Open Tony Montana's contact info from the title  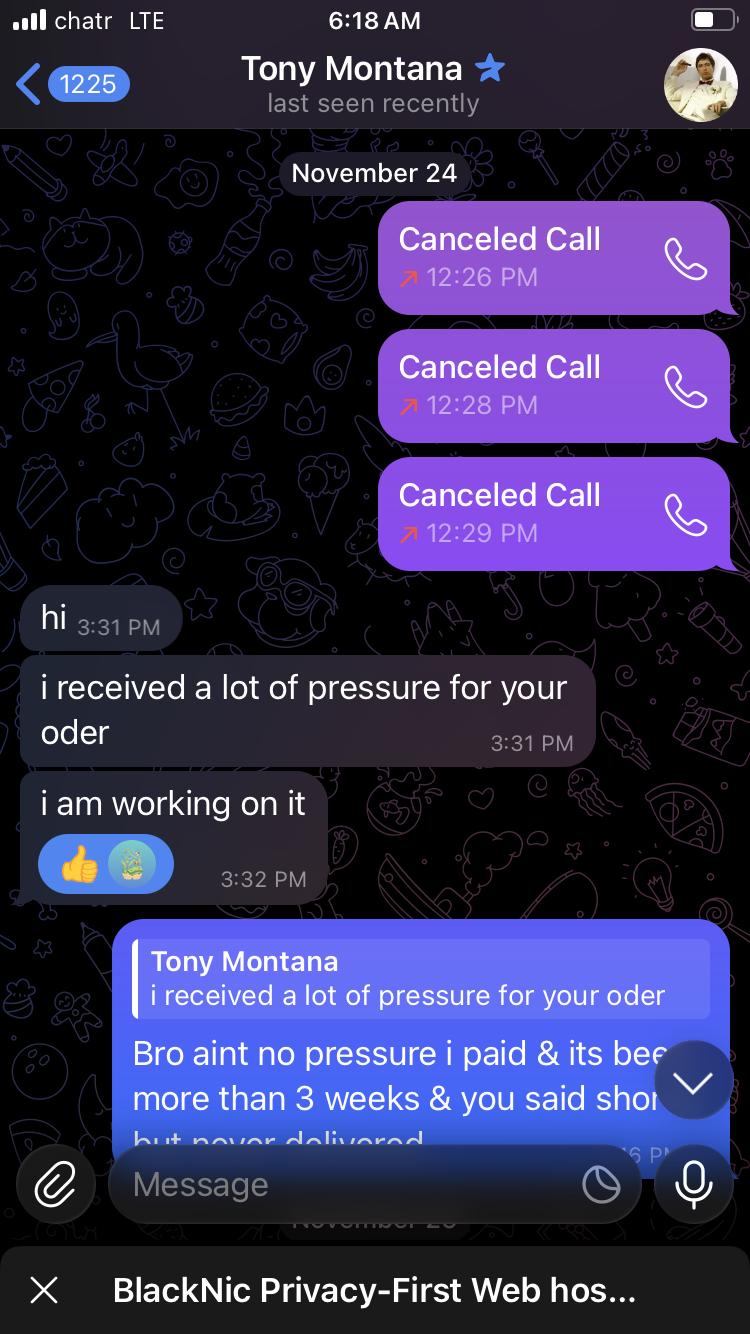tap(373, 84)
